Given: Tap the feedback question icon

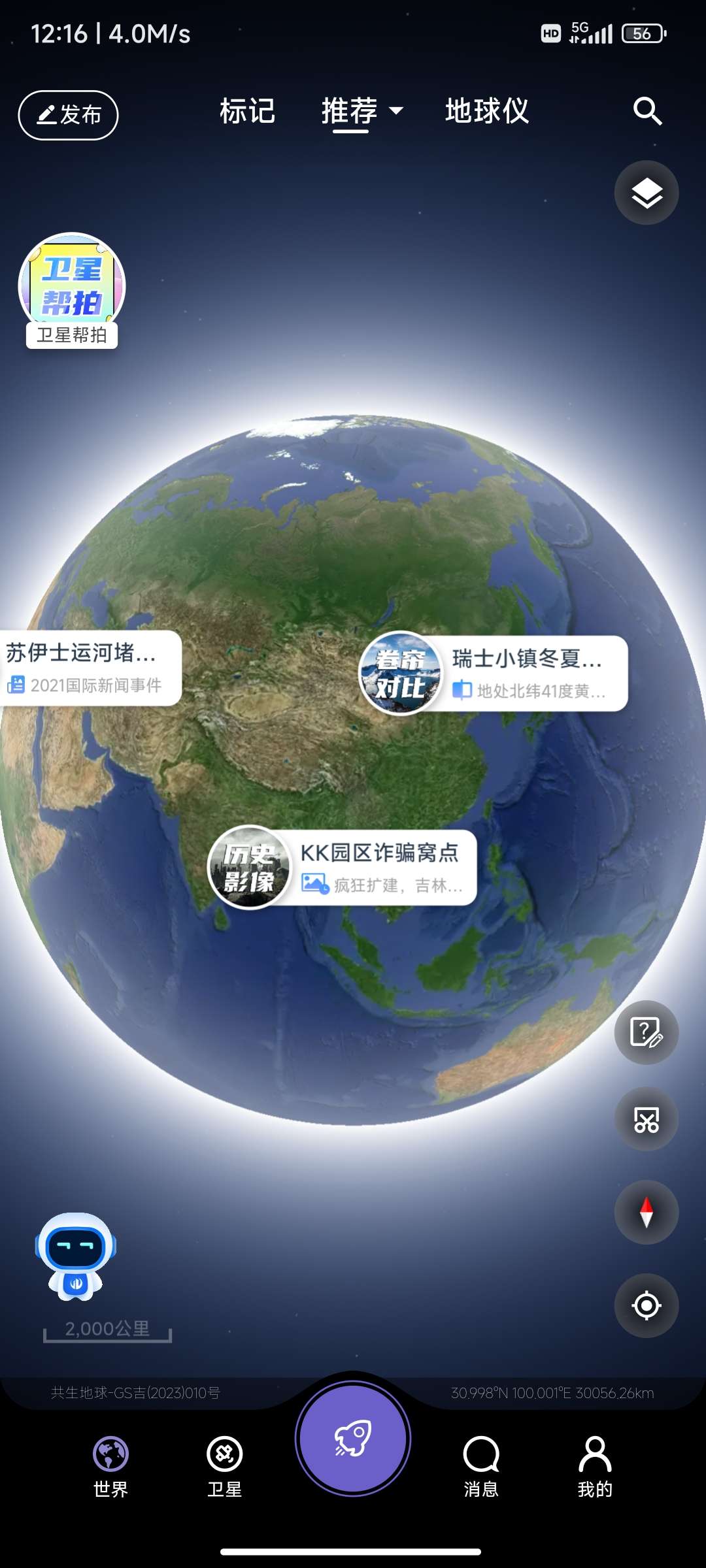Looking at the screenshot, I should (647, 1033).
